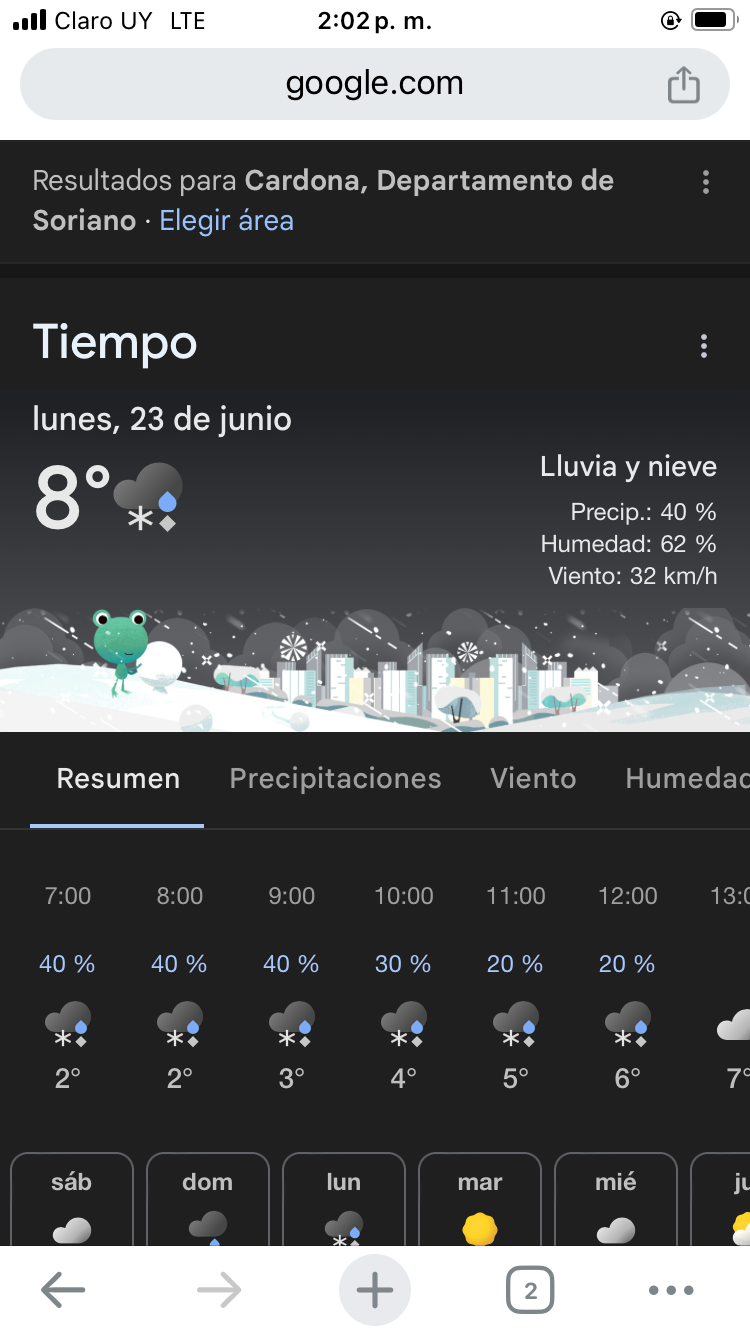750x1334 pixels.
Task: Open the mar day forecast card
Action: [x=480, y=1200]
